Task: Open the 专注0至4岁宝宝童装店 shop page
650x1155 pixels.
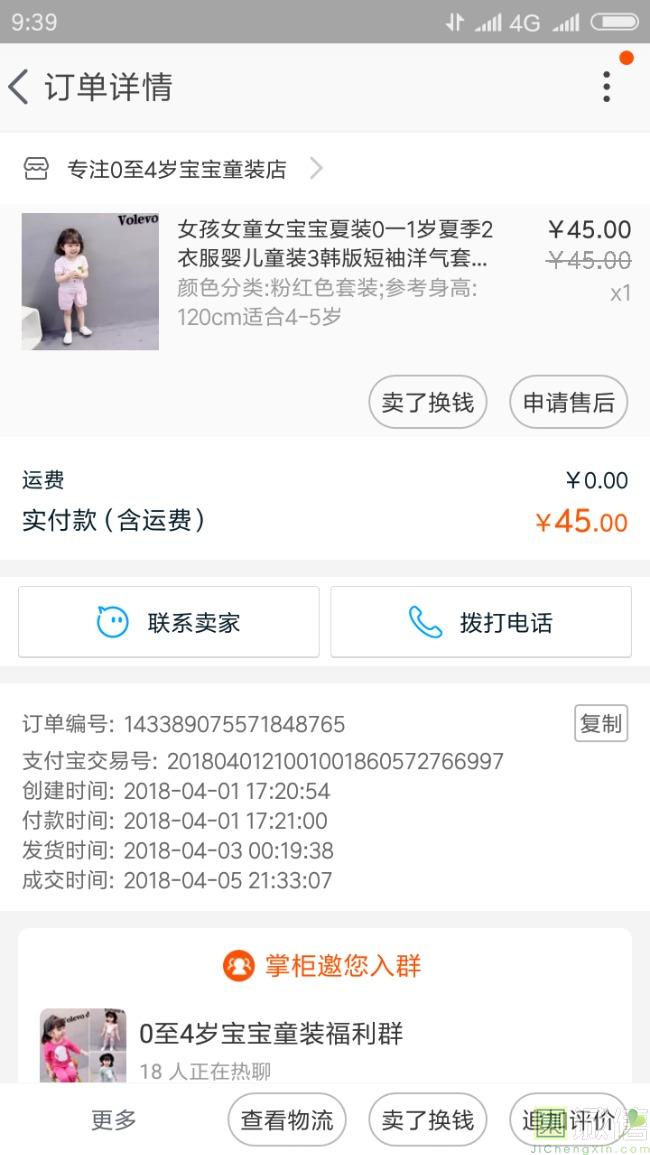Action: click(x=176, y=169)
